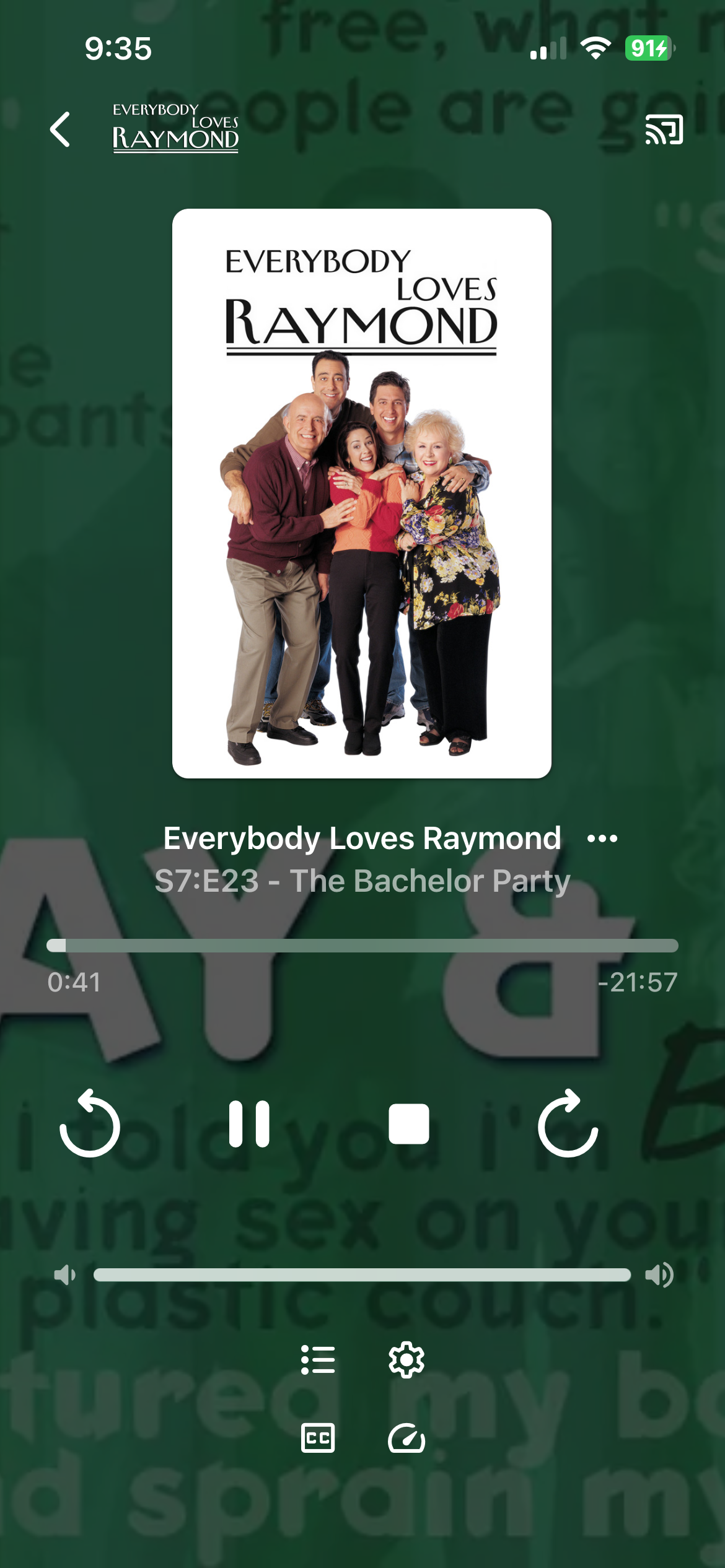Viewport: 725px width, 1568px height.
Task: Open the three-dot menu beside the title
Action: pyautogui.click(x=602, y=838)
